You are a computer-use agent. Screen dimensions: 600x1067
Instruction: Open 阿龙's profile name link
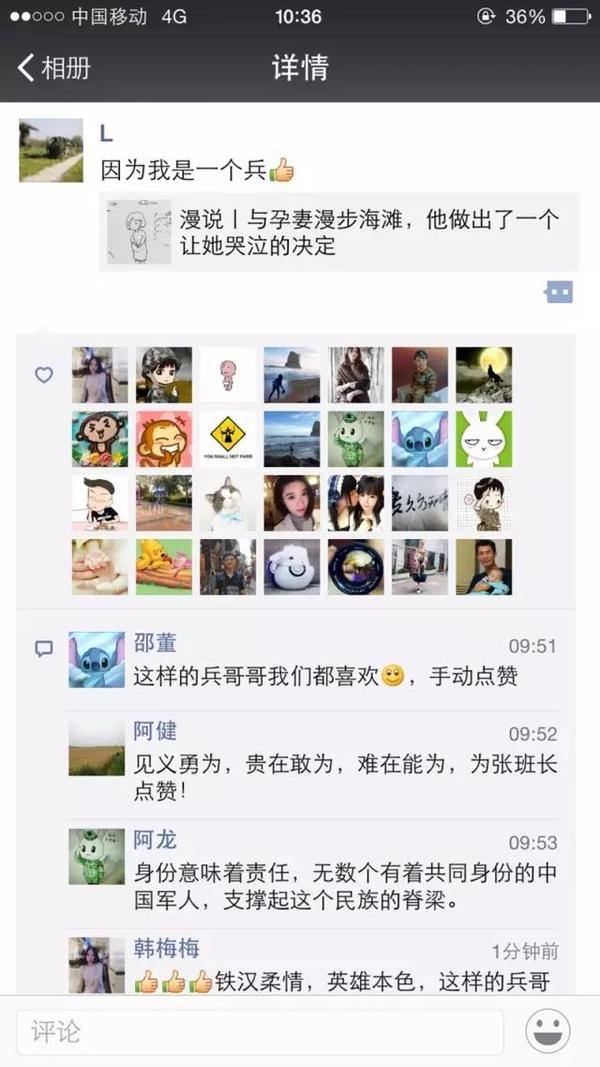[155, 839]
